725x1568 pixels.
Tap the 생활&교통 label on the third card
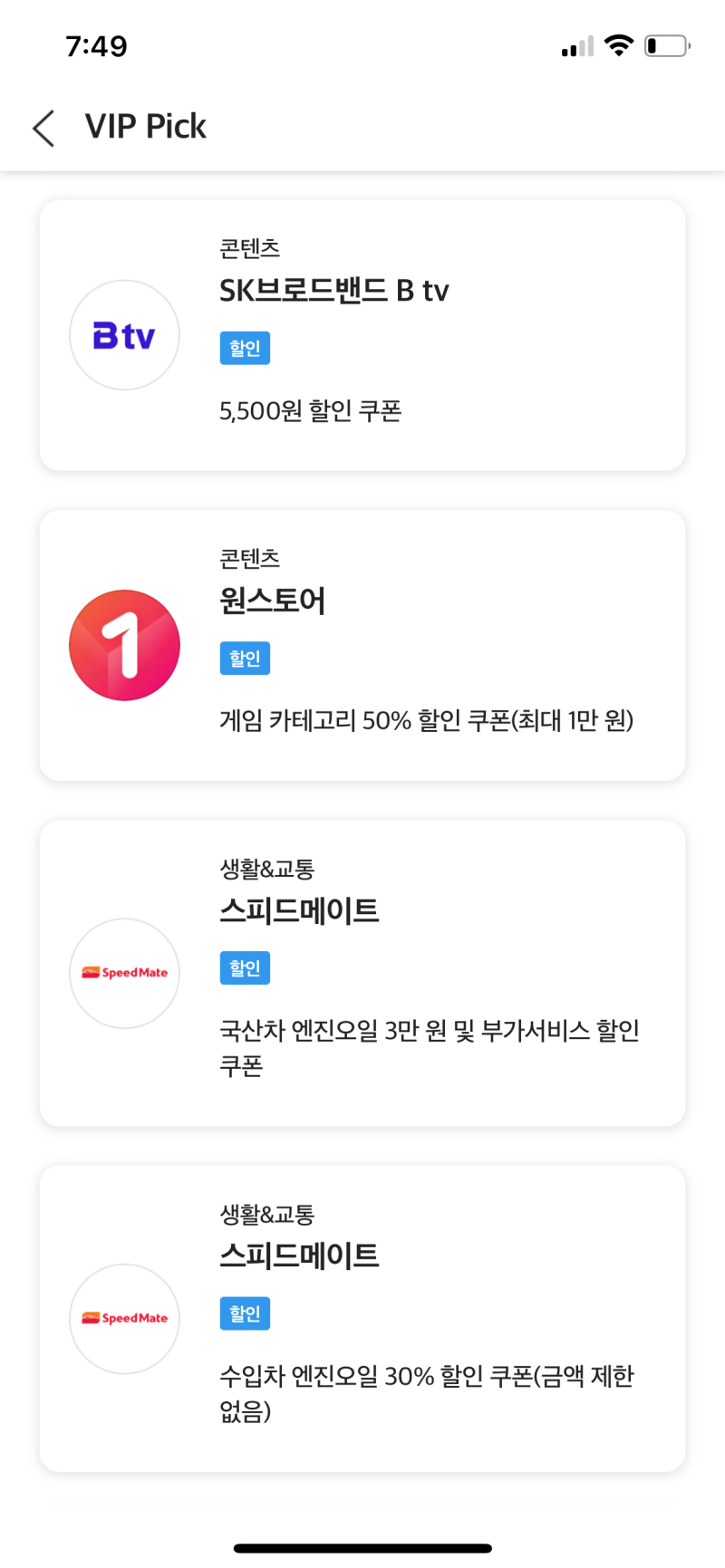pyautogui.click(x=259, y=868)
